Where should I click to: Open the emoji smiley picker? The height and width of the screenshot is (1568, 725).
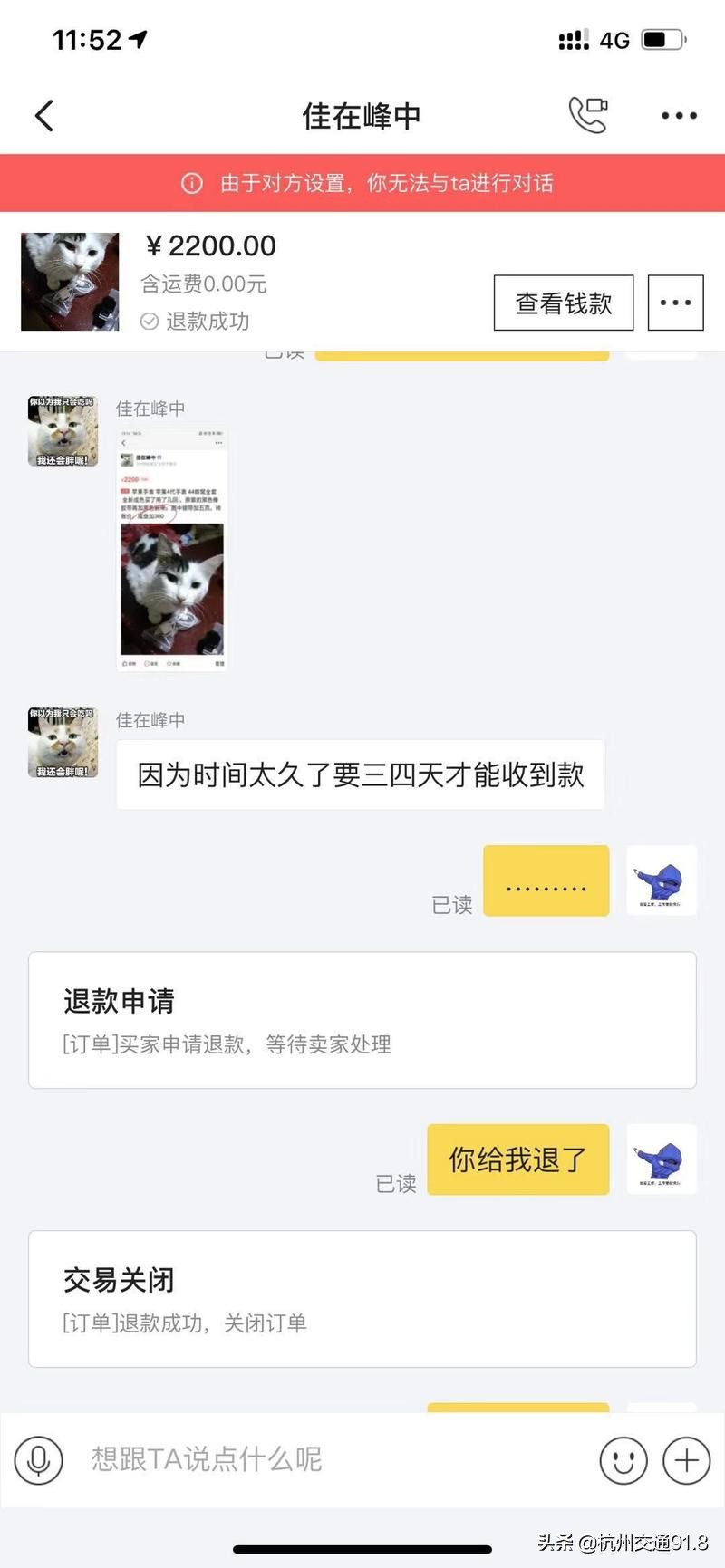tap(623, 1460)
